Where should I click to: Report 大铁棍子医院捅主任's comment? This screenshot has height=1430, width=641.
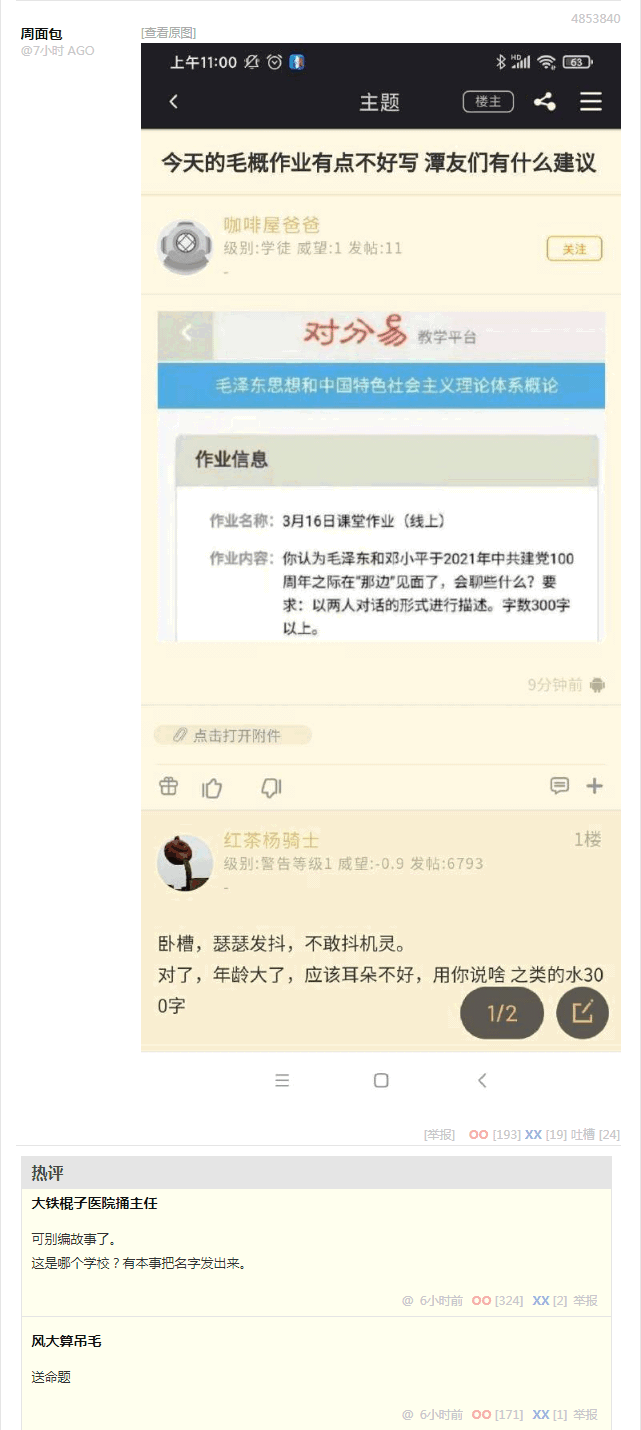585,1300
